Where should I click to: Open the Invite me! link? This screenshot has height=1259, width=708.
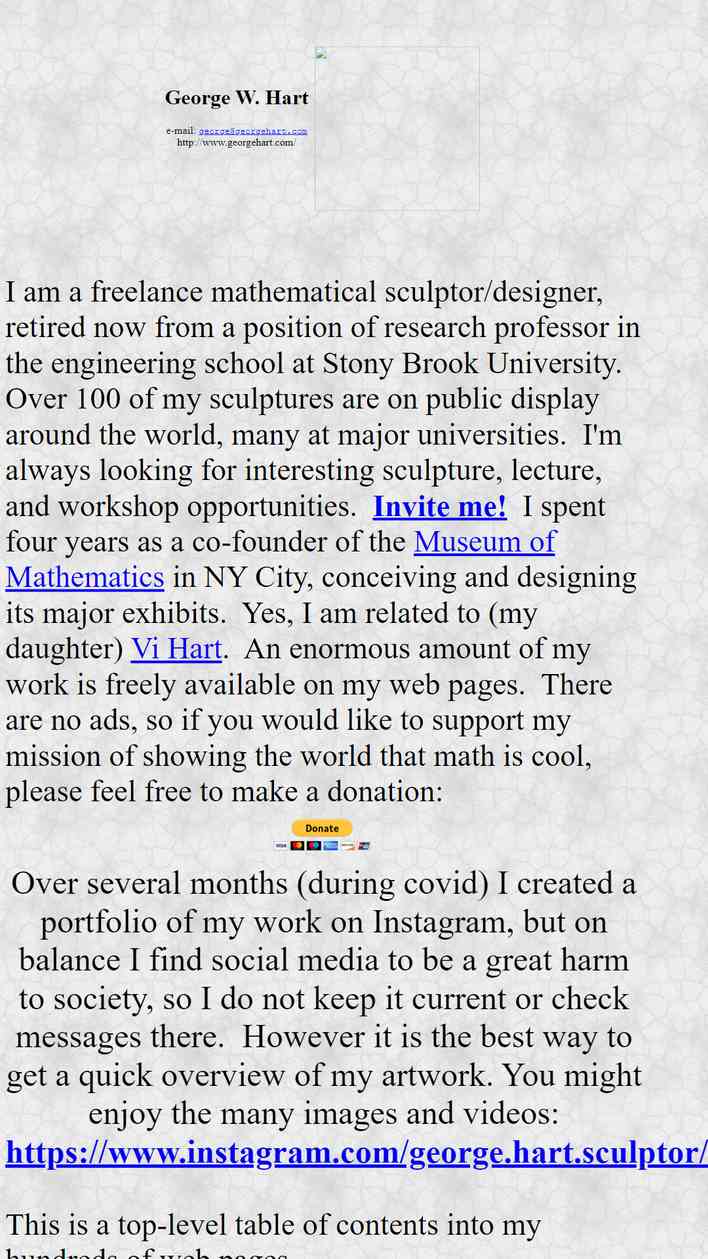440,506
